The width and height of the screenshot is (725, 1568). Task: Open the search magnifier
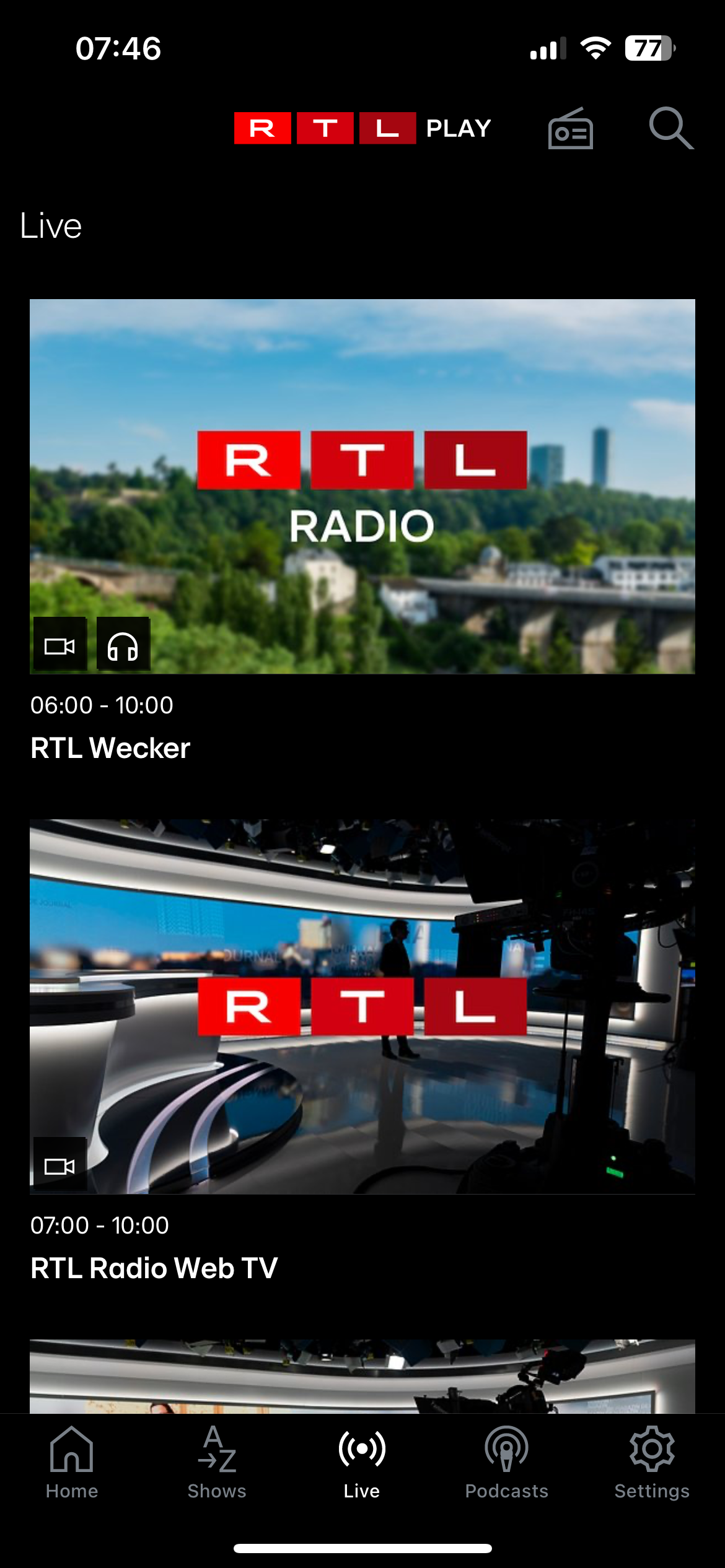(x=670, y=128)
